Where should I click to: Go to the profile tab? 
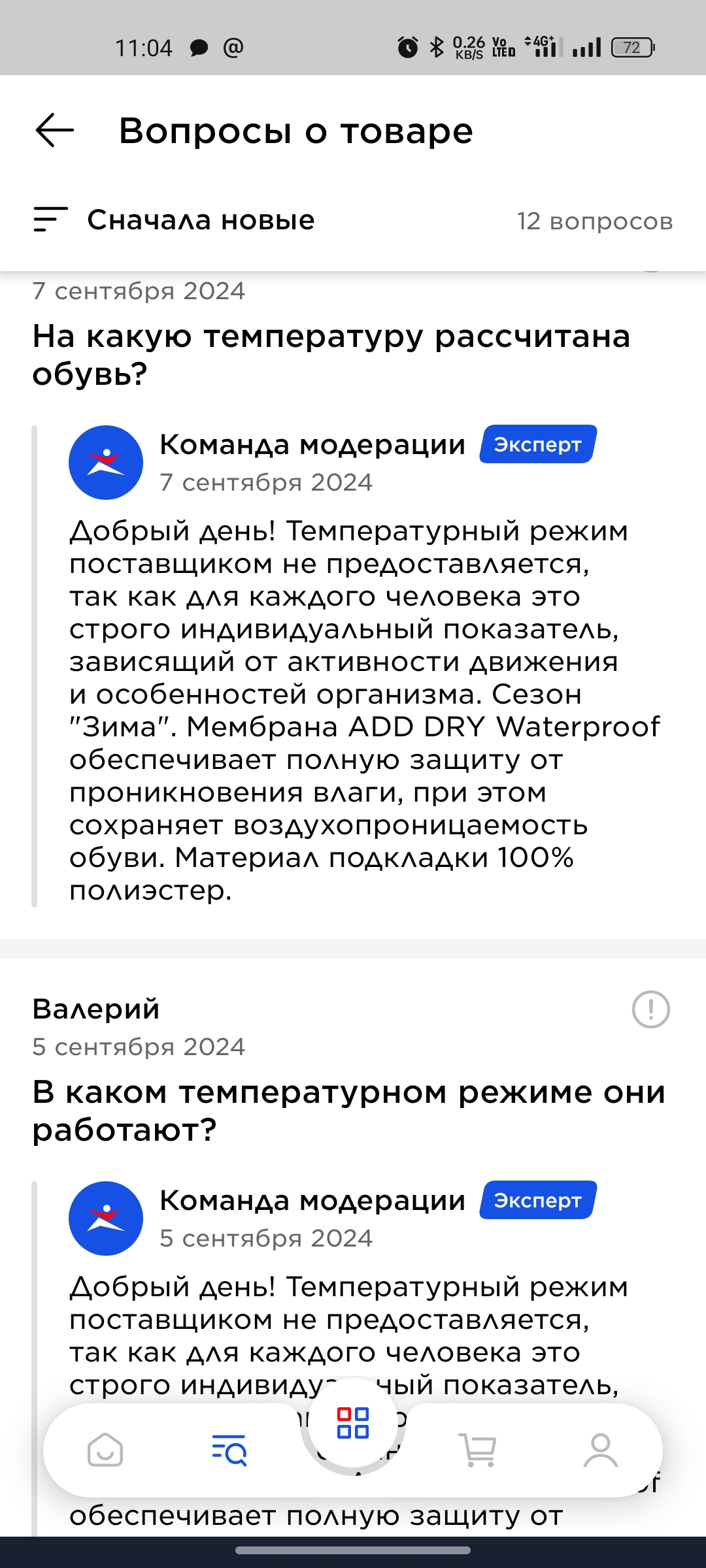click(601, 1450)
